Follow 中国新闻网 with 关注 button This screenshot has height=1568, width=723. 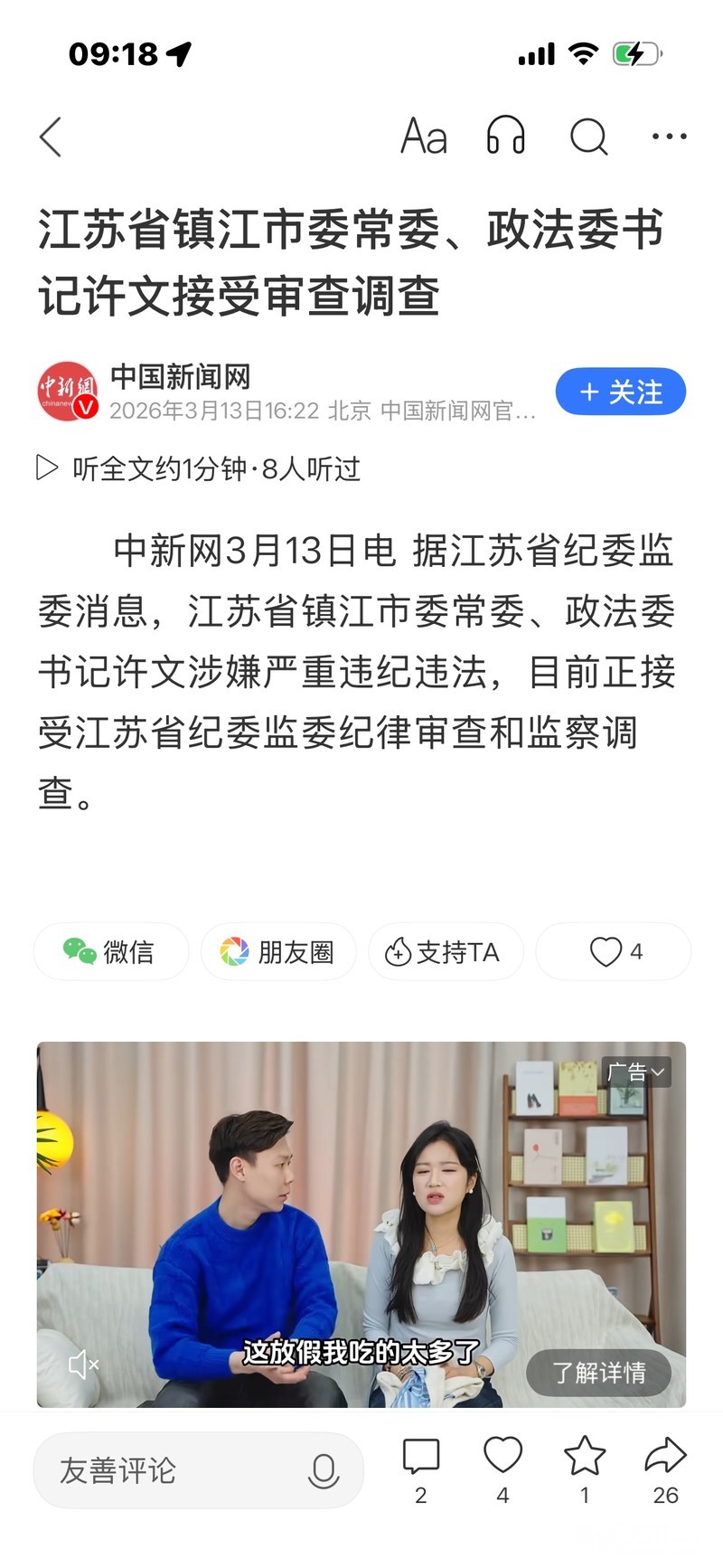click(x=620, y=392)
